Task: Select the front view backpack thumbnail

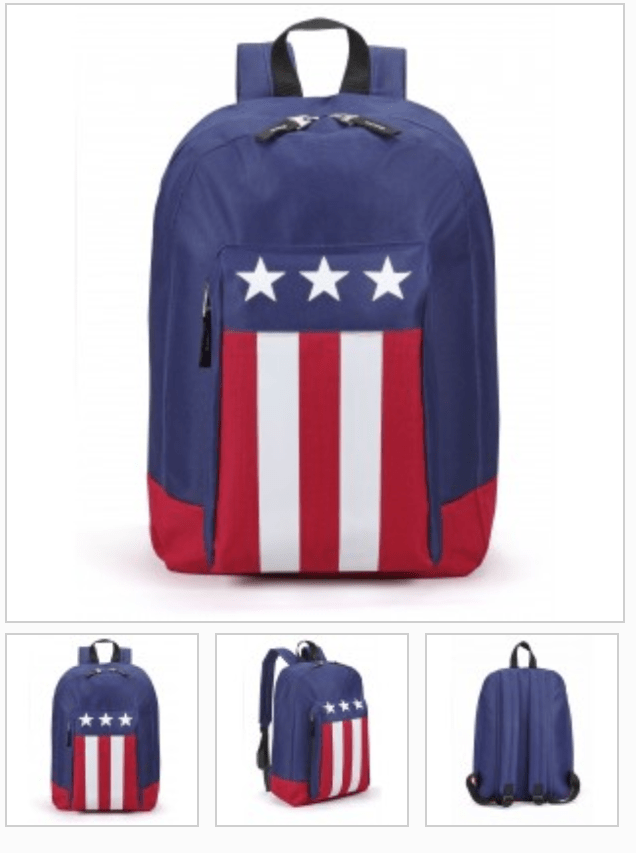Action: tap(103, 729)
